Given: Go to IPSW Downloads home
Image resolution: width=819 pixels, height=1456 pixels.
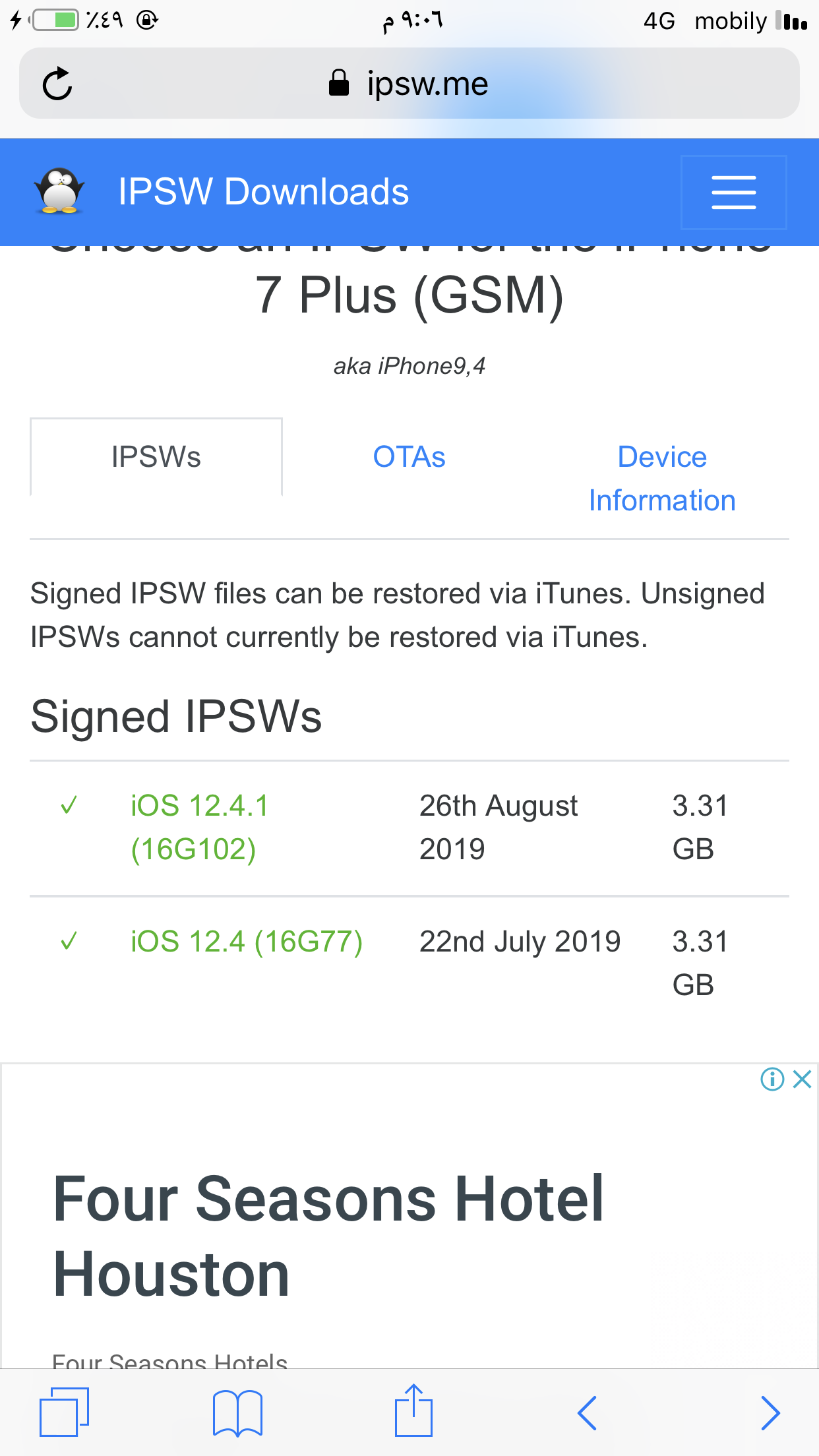Looking at the screenshot, I should pyautogui.click(x=263, y=192).
